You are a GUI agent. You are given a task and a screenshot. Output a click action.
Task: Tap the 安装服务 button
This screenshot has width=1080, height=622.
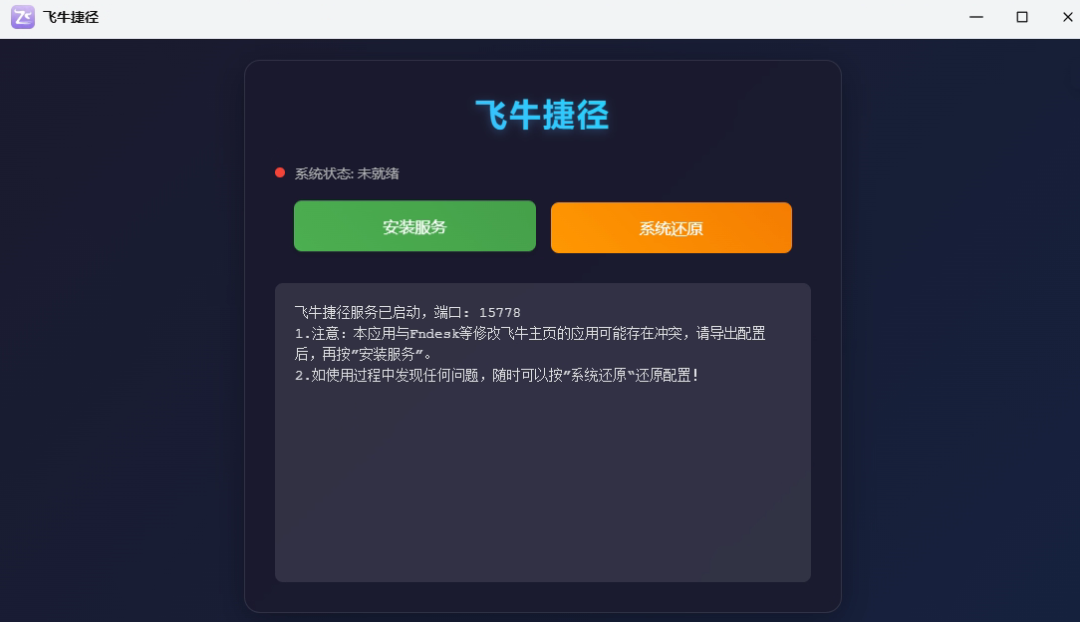click(x=414, y=226)
